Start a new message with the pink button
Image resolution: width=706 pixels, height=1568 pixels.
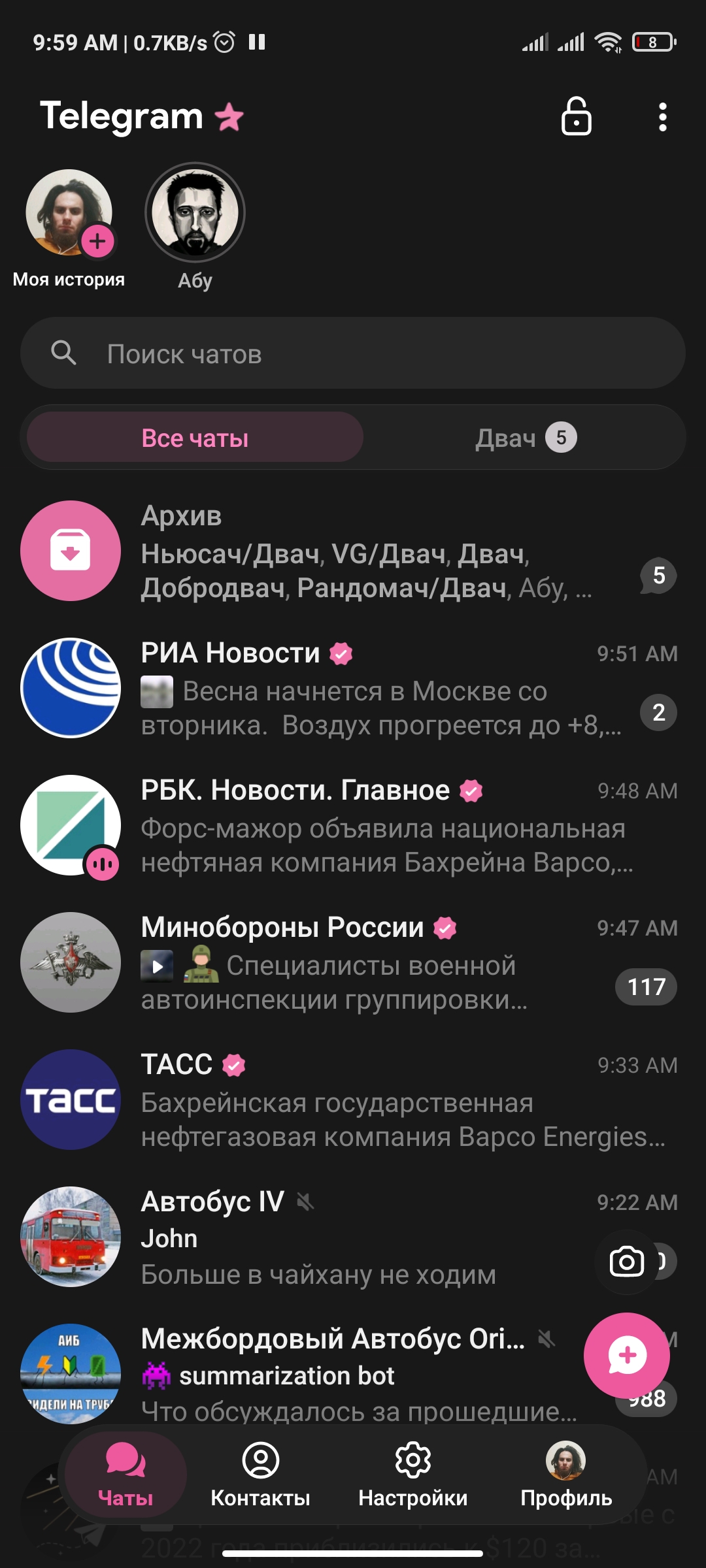click(626, 1356)
